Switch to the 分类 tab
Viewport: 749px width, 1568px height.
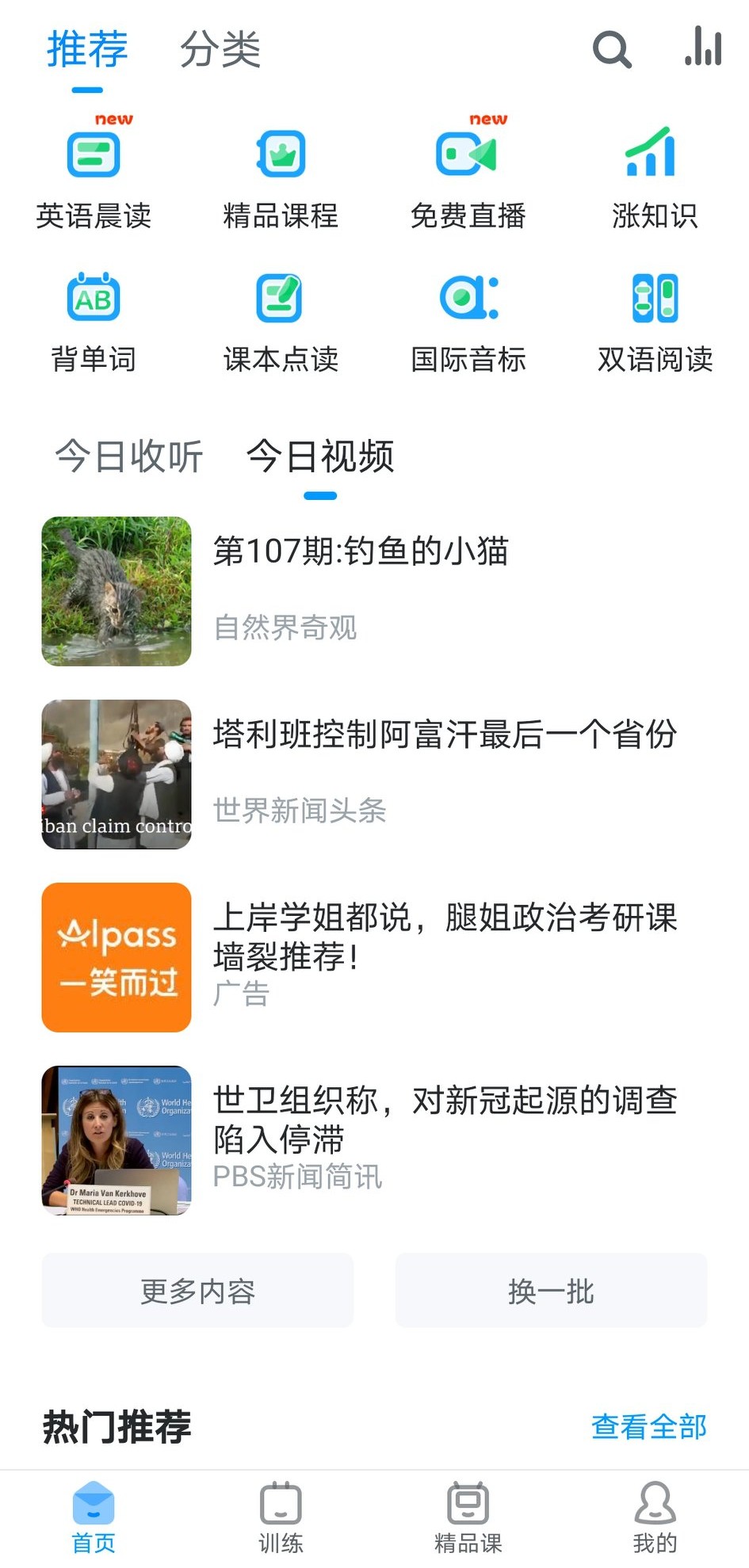coord(220,49)
